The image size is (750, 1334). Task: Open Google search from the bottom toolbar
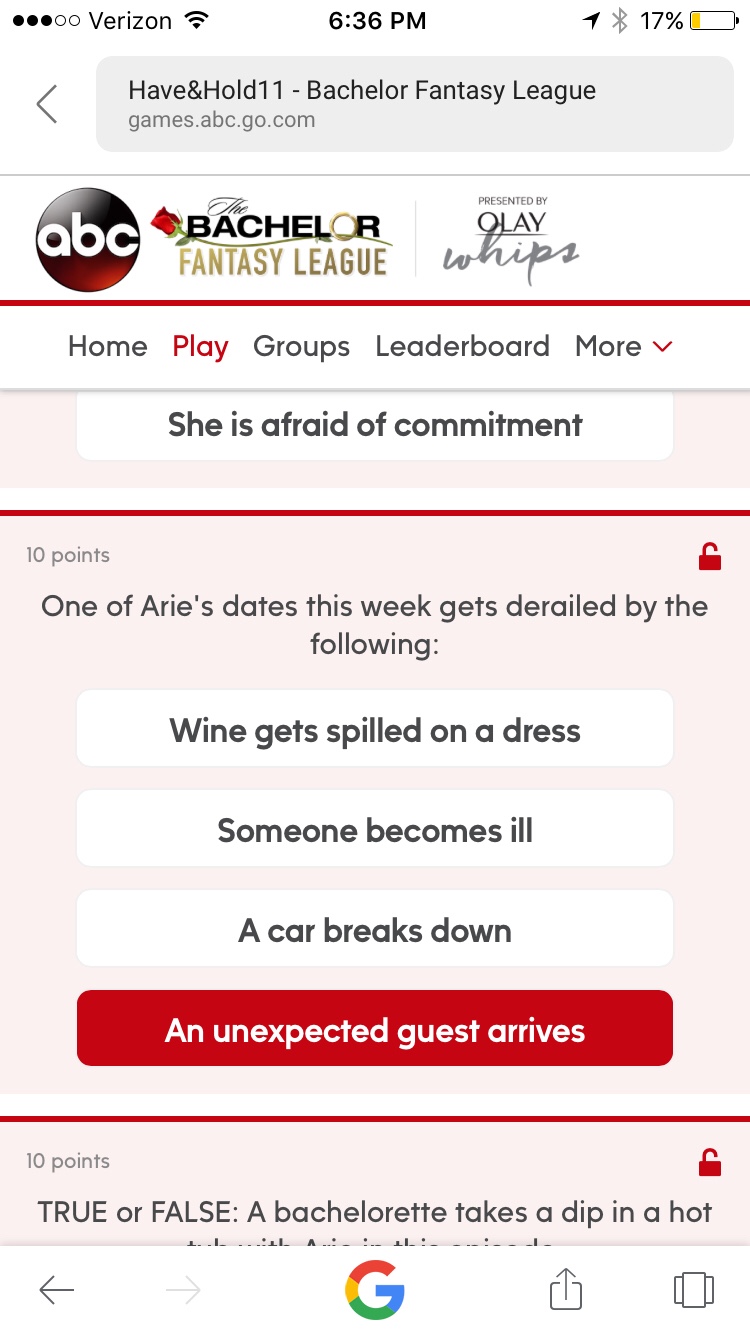coord(375,1290)
